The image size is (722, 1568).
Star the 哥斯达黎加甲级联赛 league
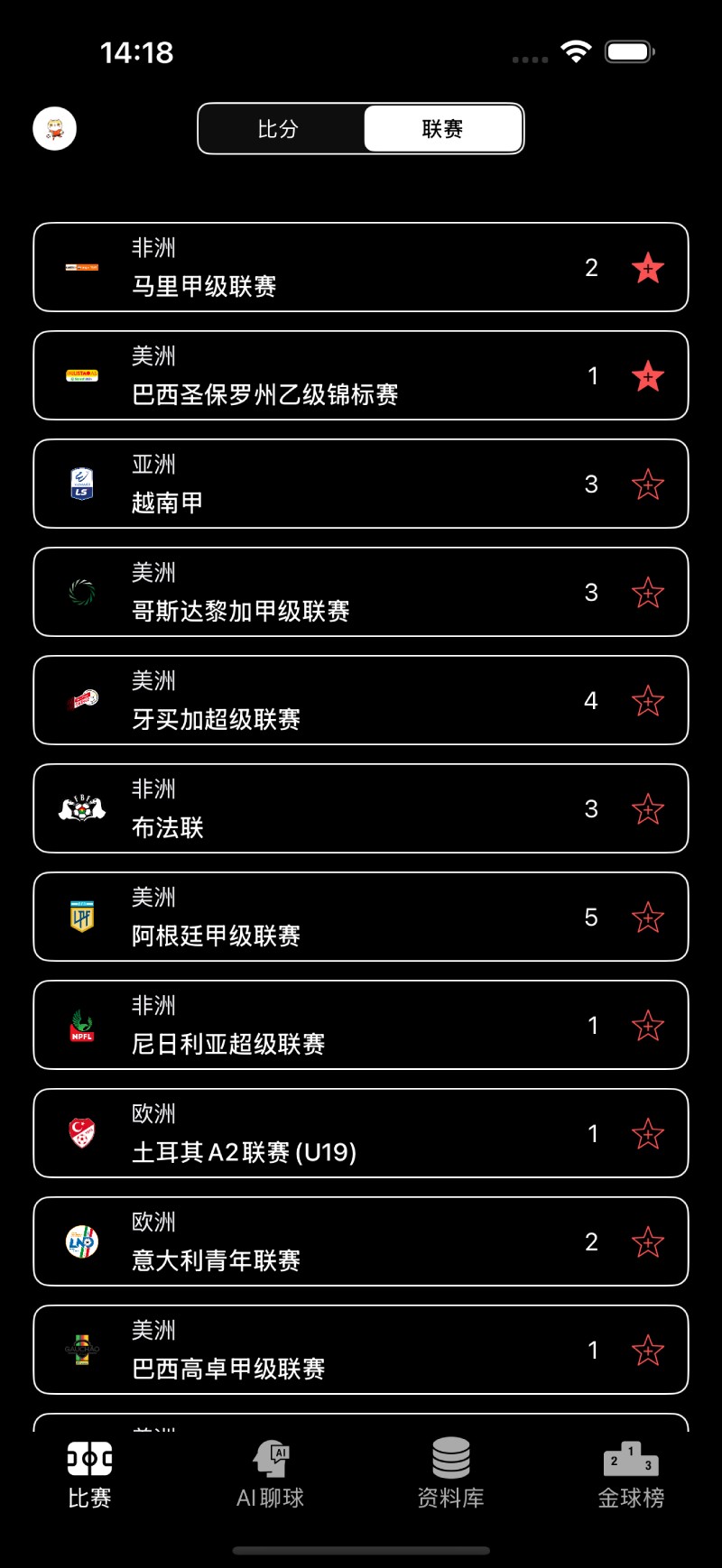(x=648, y=593)
